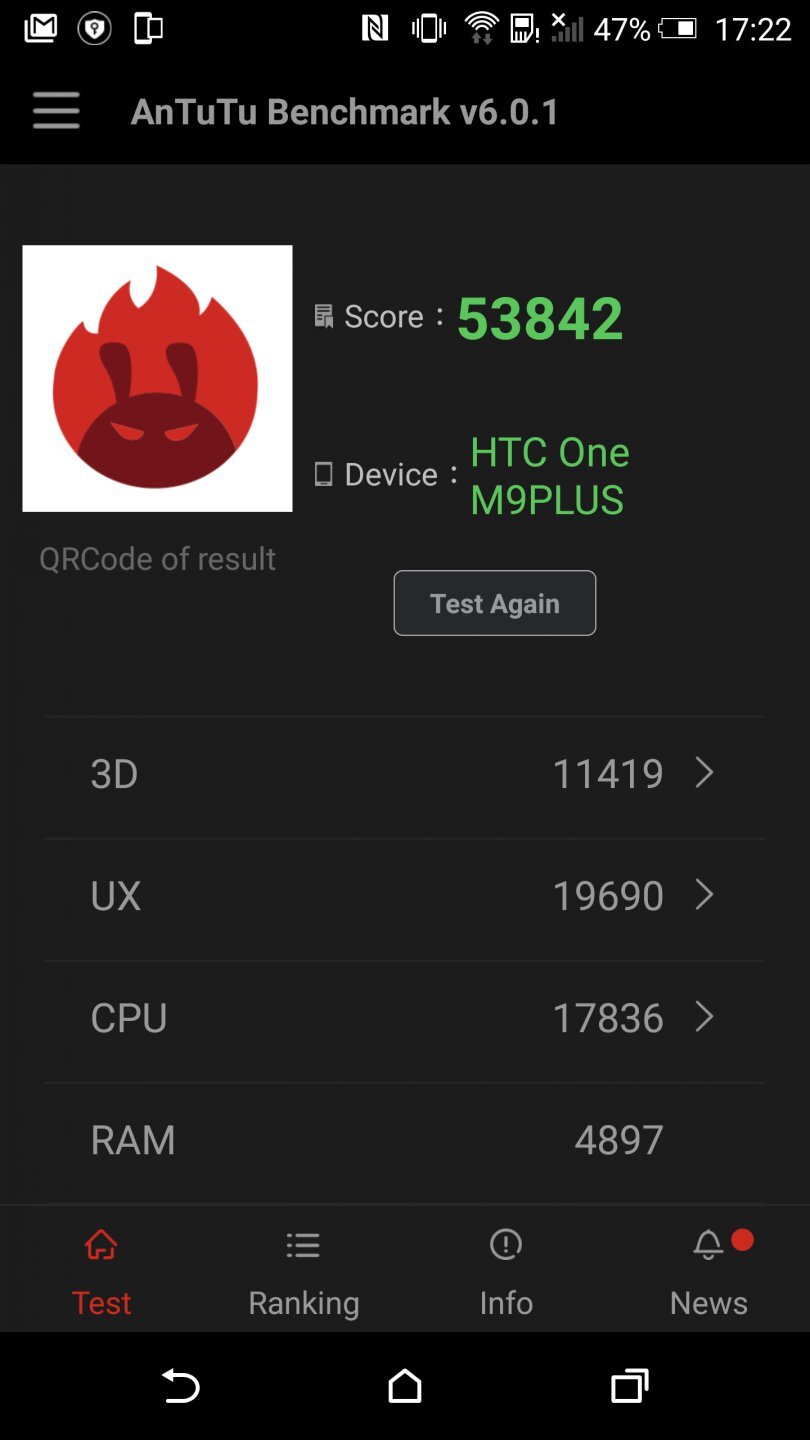
Task: View the UX score breakdown
Action: coord(404,896)
